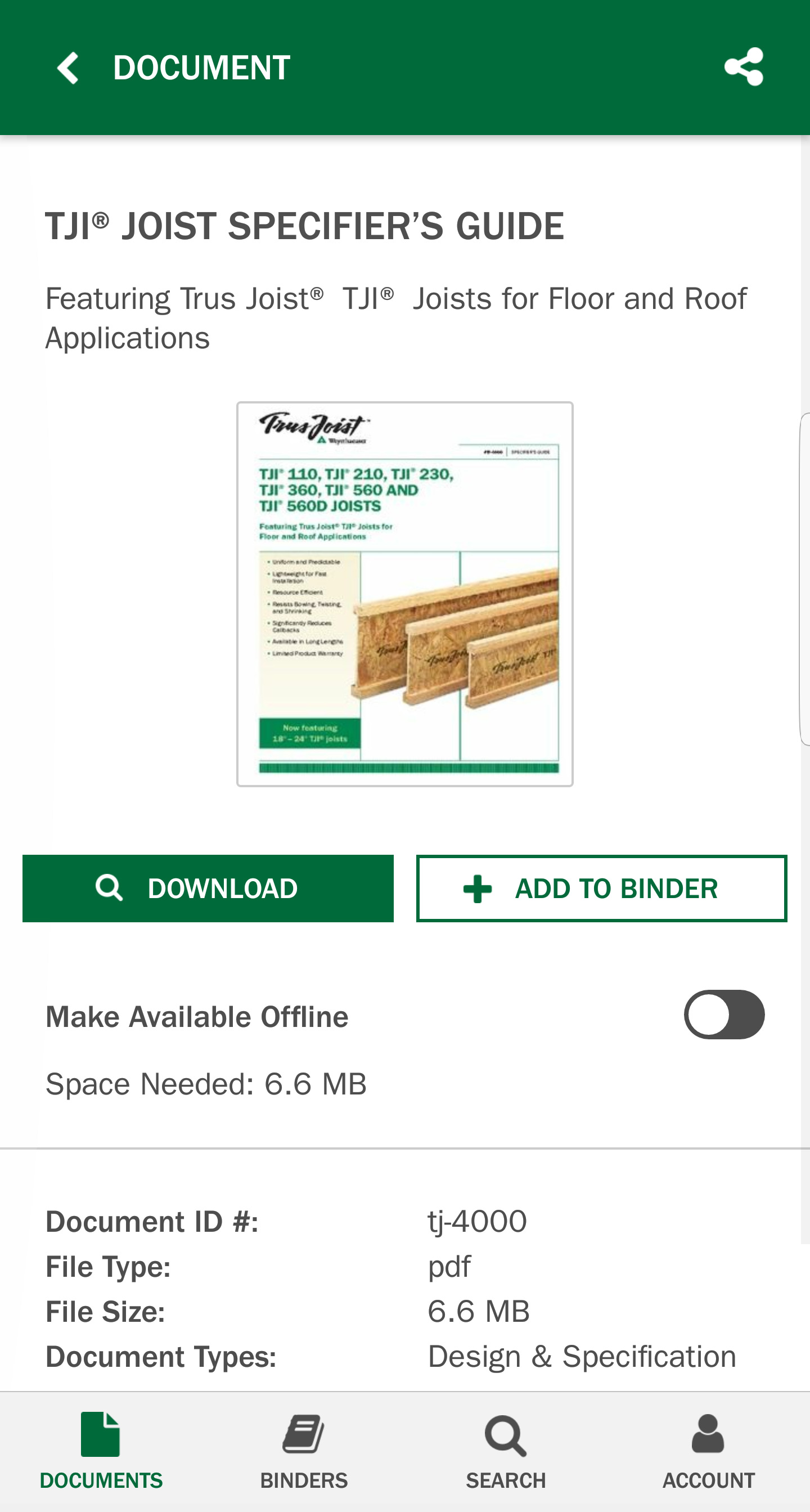
Task: Add this document to a binder
Action: pos(601,889)
